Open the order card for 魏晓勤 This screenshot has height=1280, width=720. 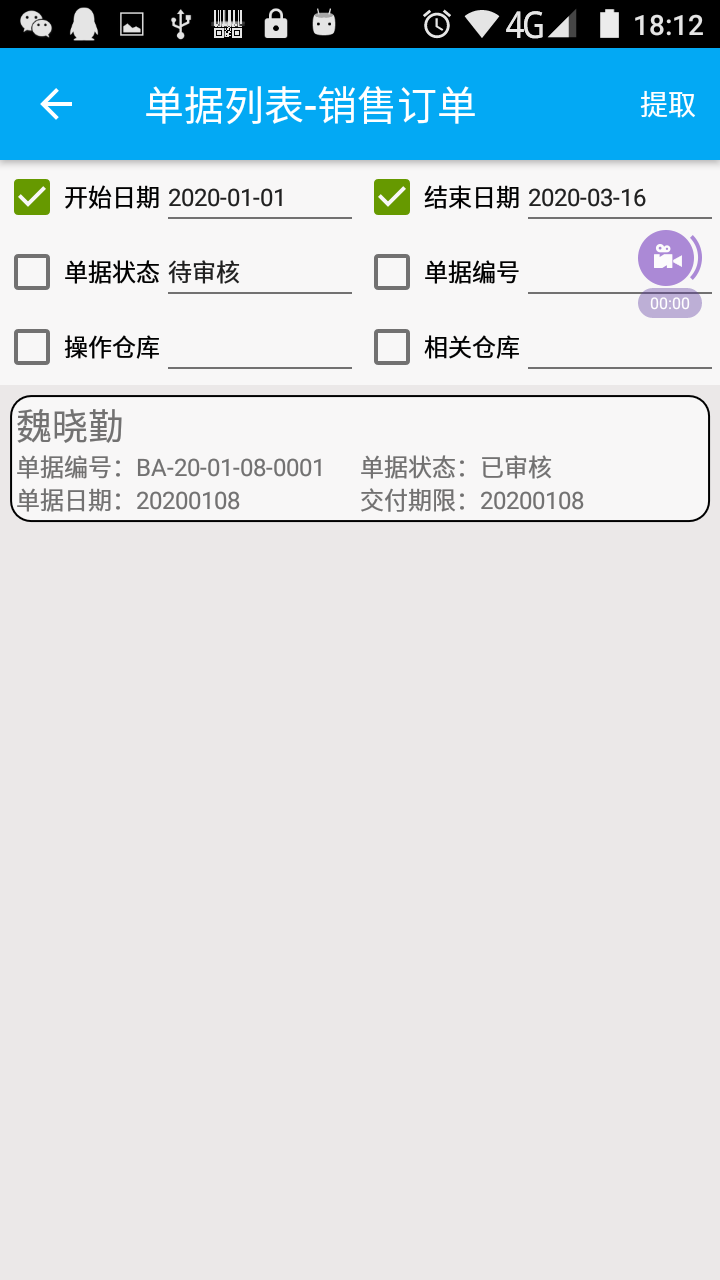point(360,459)
